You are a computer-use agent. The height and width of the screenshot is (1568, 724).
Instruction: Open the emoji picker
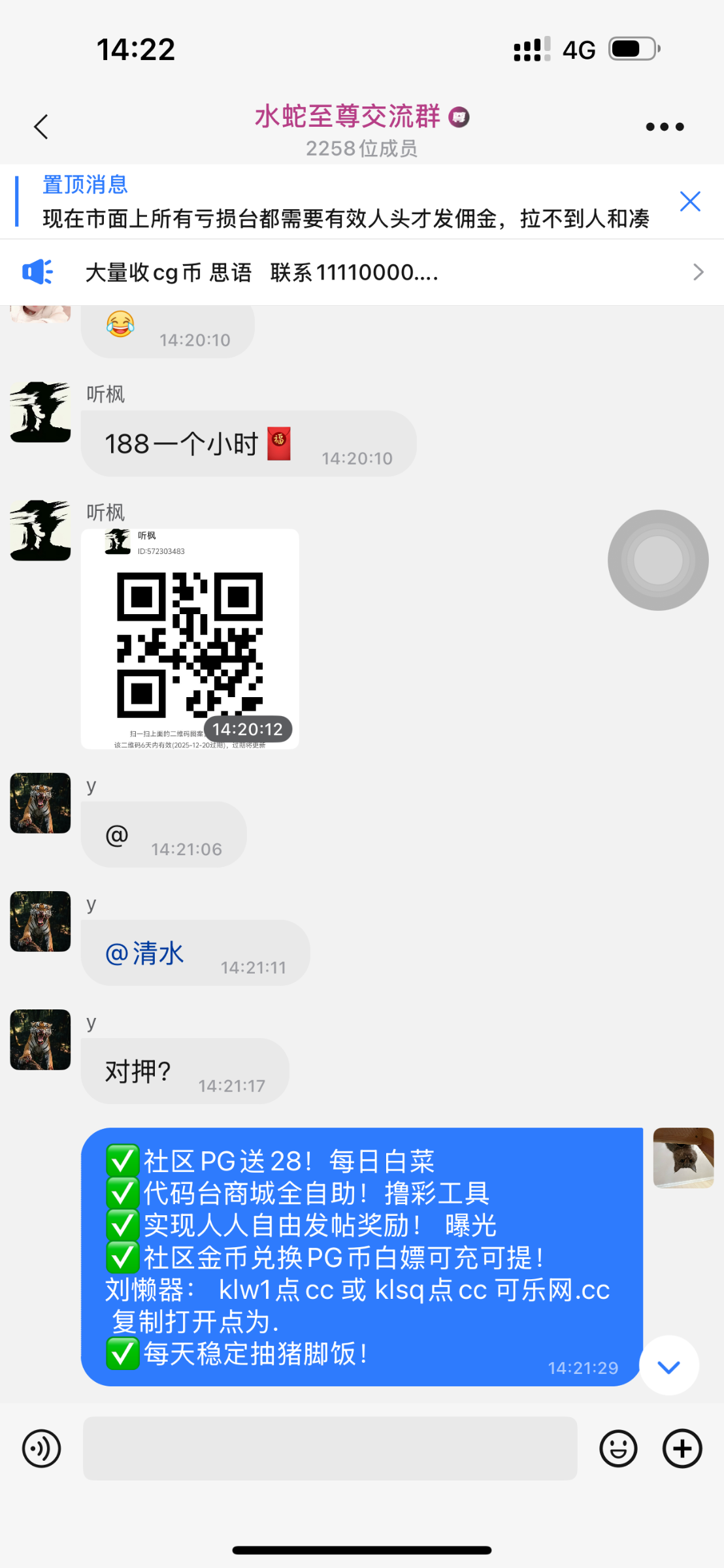(617, 1448)
